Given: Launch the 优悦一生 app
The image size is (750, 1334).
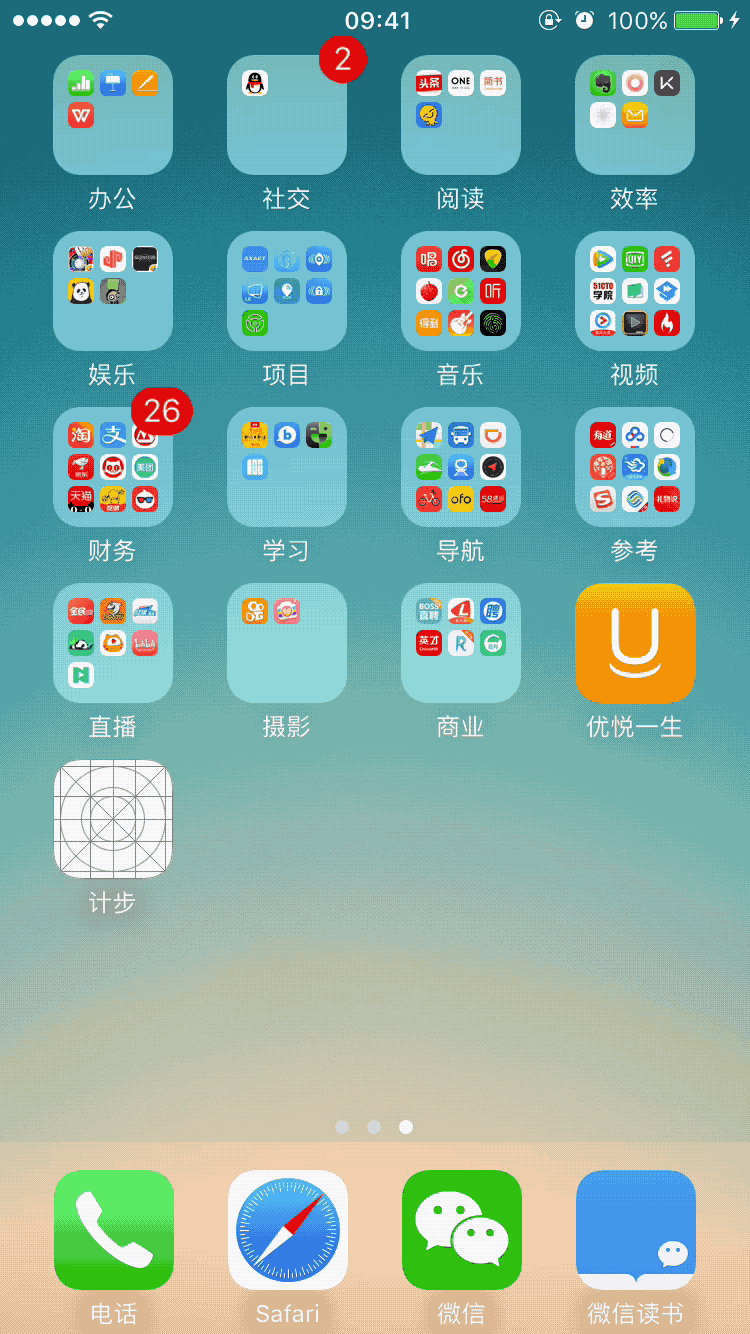Looking at the screenshot, I should click(x=635, y=643).
